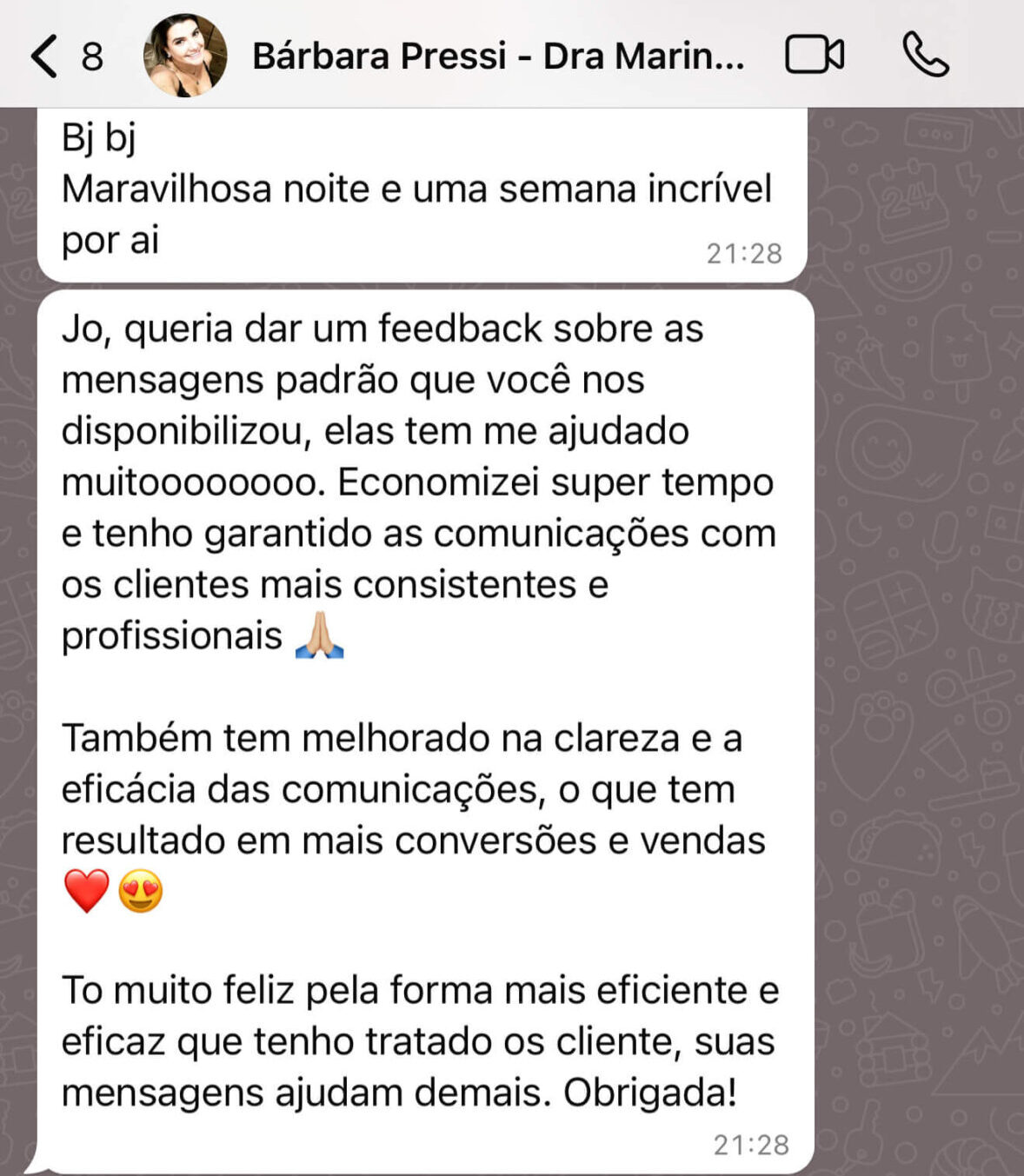Open contact info for Bárbara Pressi

[497, 56]
